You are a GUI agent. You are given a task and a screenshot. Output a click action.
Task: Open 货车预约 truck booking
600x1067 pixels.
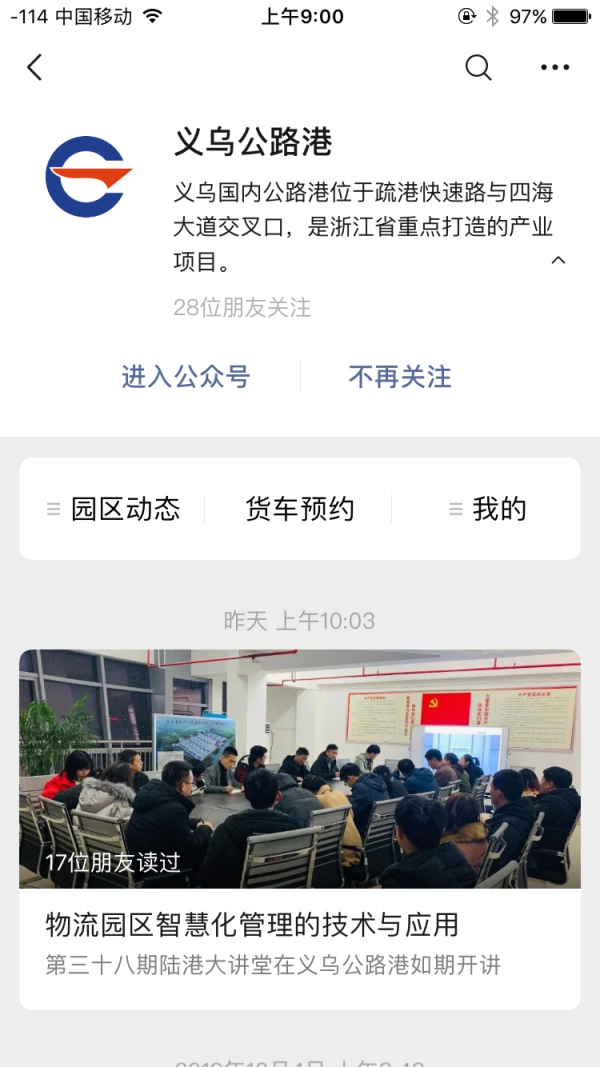(x=300, y=509)
